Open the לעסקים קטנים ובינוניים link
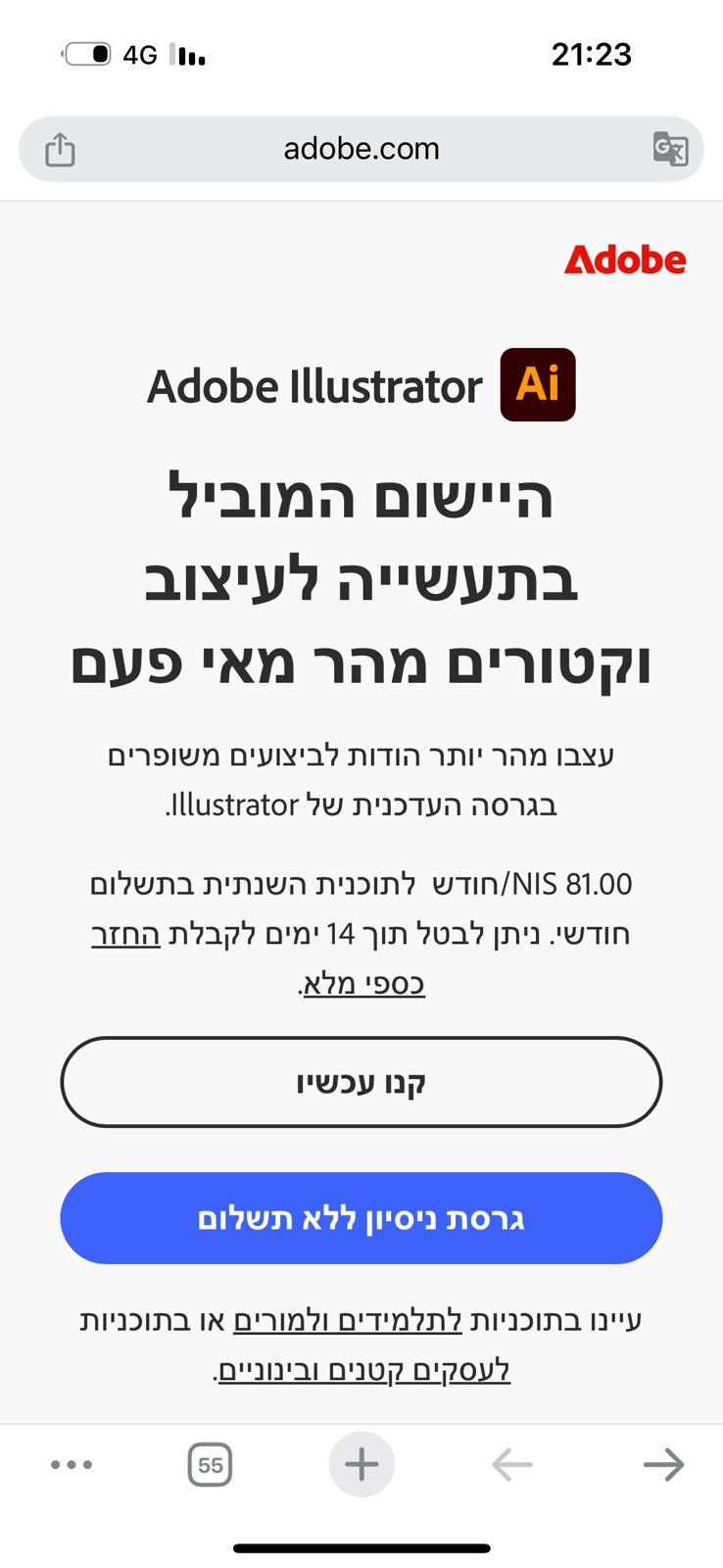Screen dimensions: 723x1568 363,1370
